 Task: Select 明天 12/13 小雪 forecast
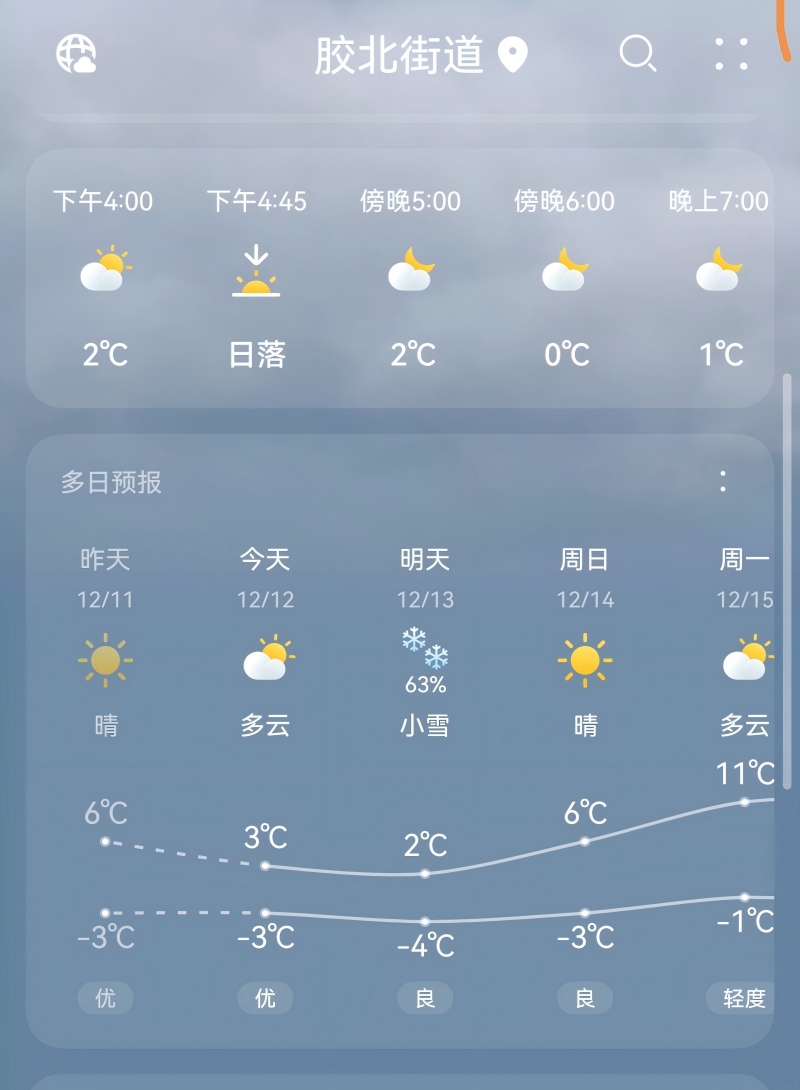(425, 650)
